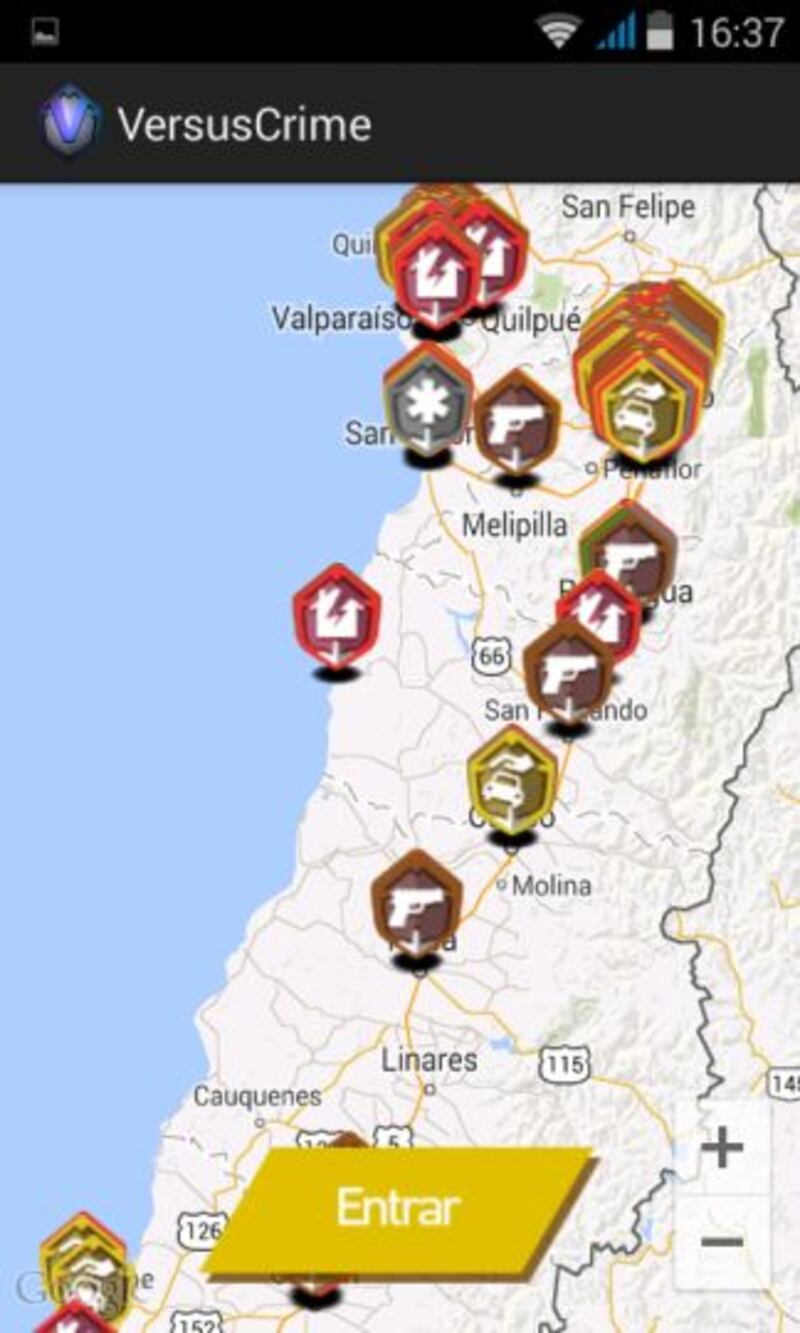The image size is (800, 1333).
Task: Tap the yellow Entrar button
Action: 400,1210
